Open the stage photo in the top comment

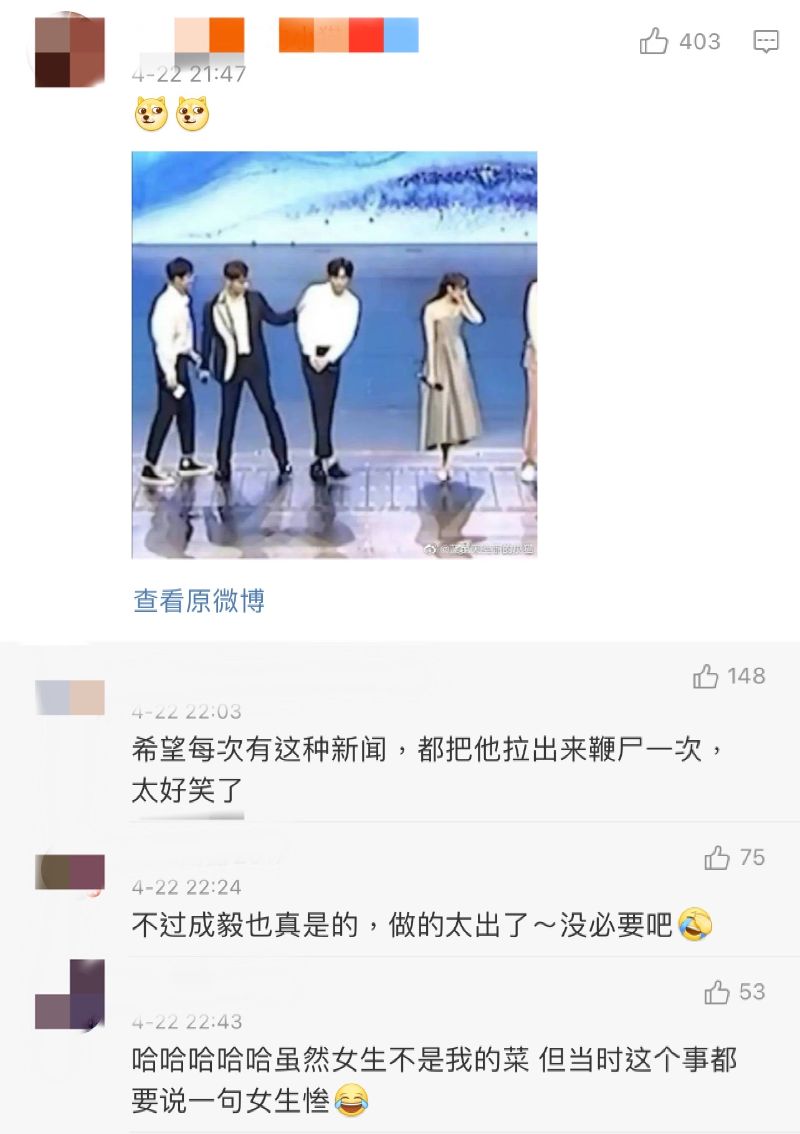click(334, 354)
